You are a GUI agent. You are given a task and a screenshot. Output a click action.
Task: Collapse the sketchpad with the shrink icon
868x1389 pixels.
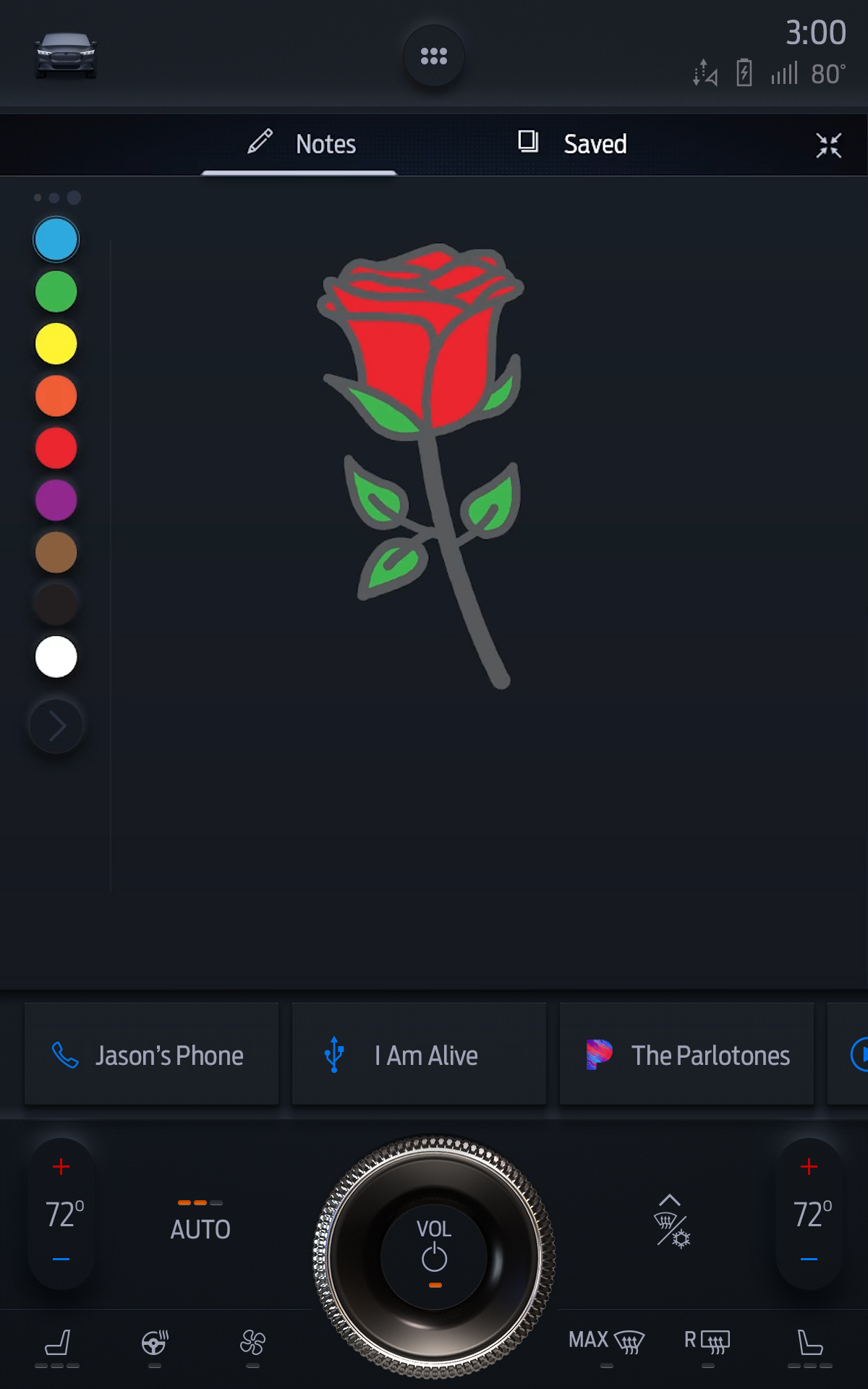tap(827, 144)
